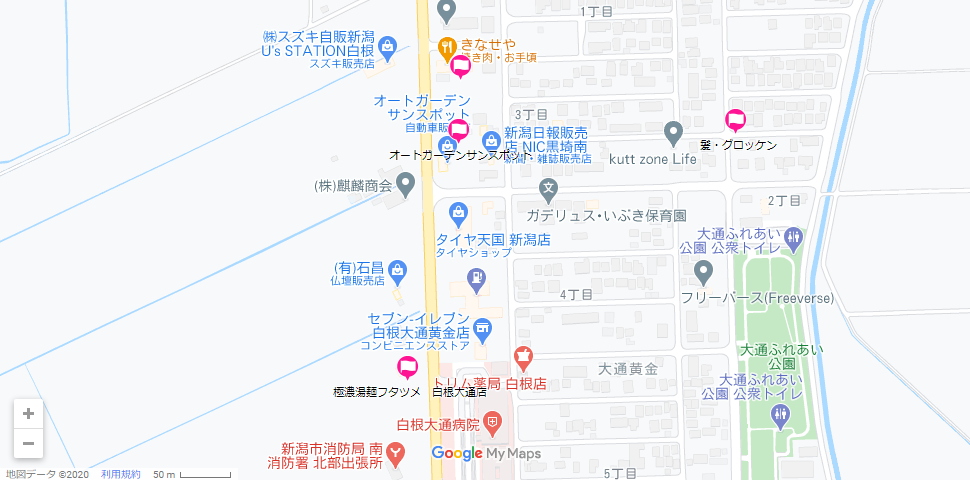Select the 白根大通病院 hospital marker

click(492, 425)
